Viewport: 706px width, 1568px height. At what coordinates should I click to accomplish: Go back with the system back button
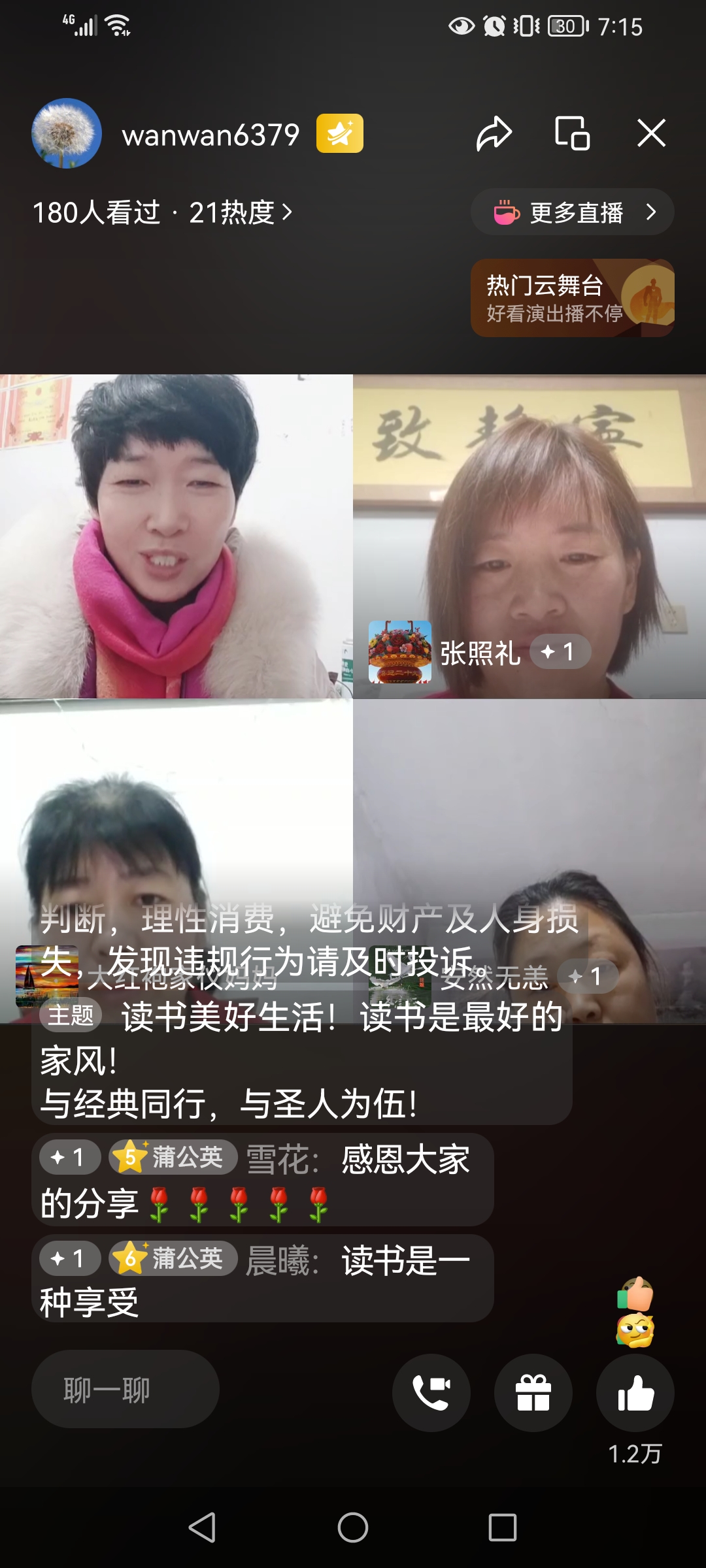pyautogui.click(x=202, y=1527)
